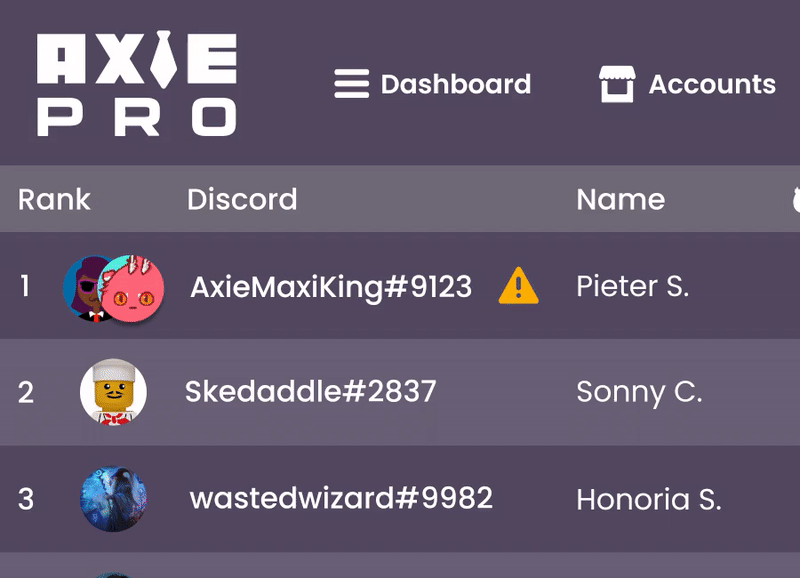Open AxieMaxiKing#9123 row
This screenshot has width=800, height=578.
click(330, 287)
